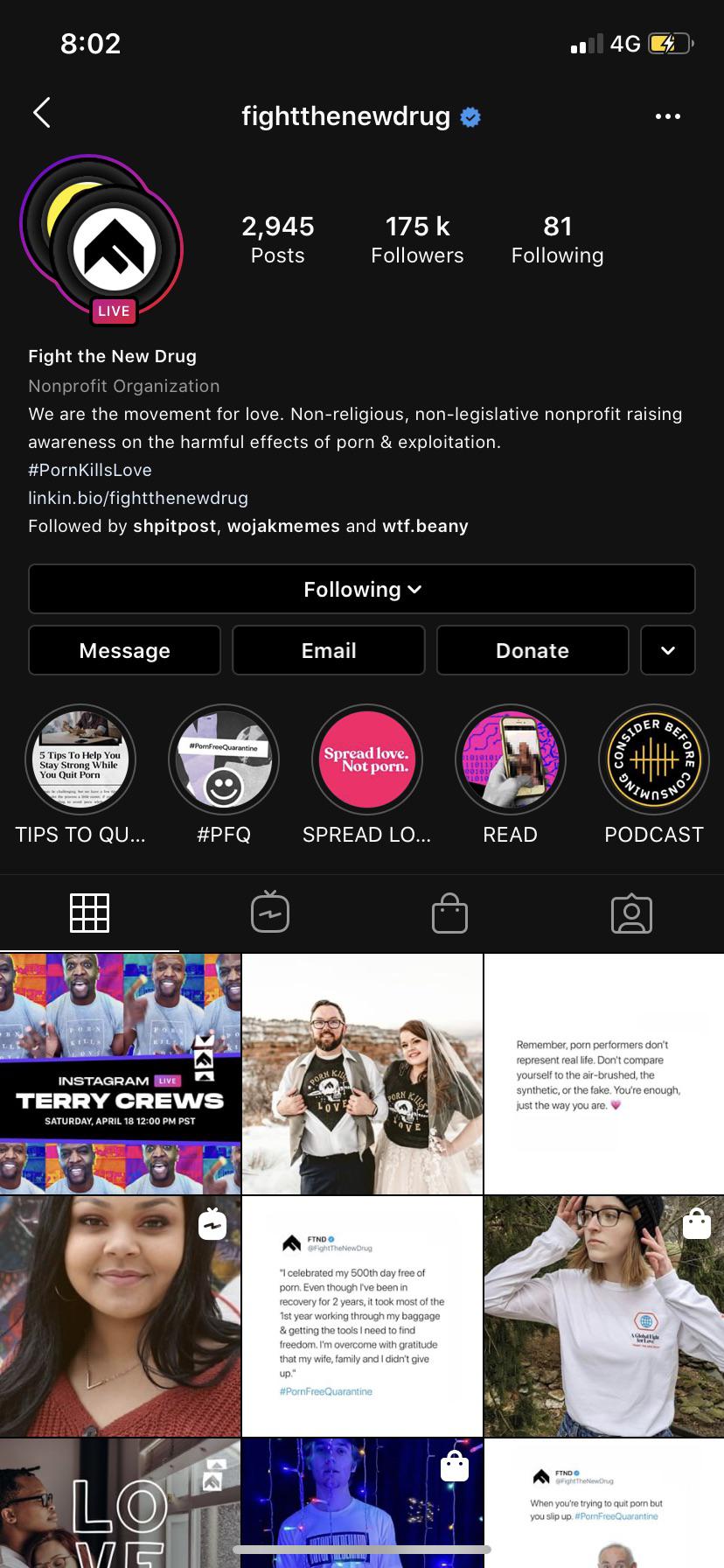Screen dimensions: 724x1568
Task: Open the READ highlight
Action: point(511,761)
